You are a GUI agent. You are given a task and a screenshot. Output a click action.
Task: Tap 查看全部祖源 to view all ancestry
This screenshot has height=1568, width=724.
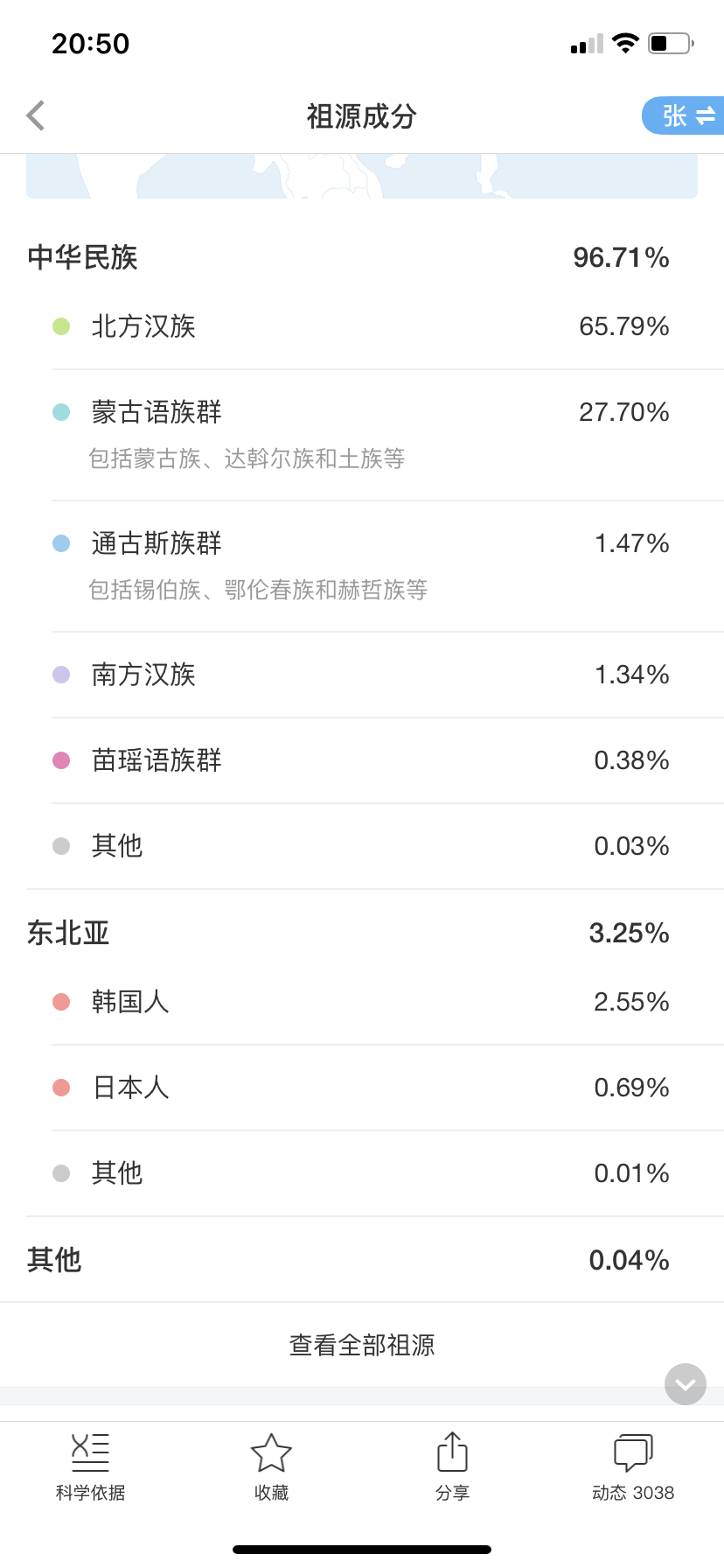(362, 1345)
